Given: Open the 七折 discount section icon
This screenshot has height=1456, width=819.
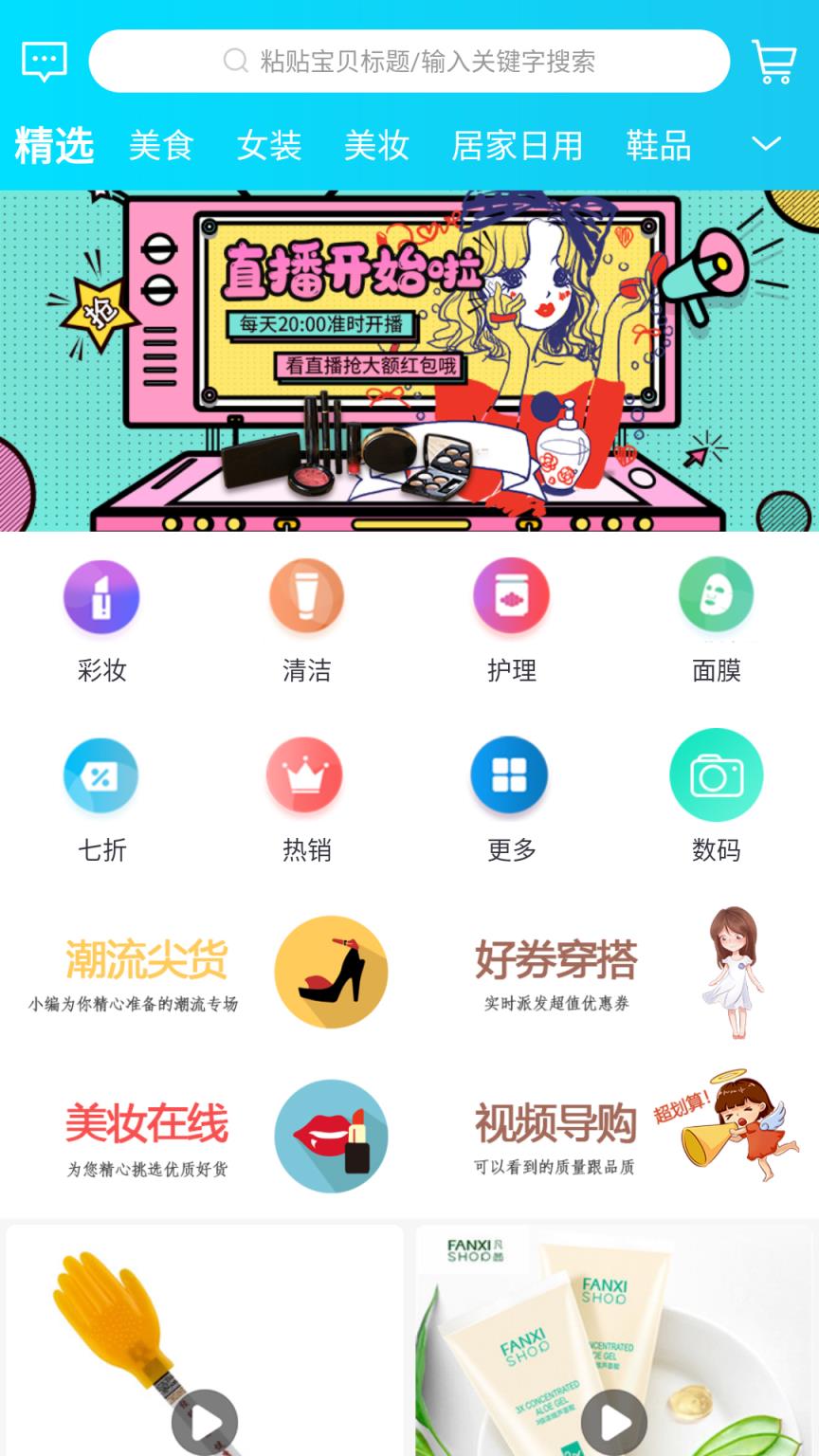Looking at the screenshot, I should tap(101, 774).
